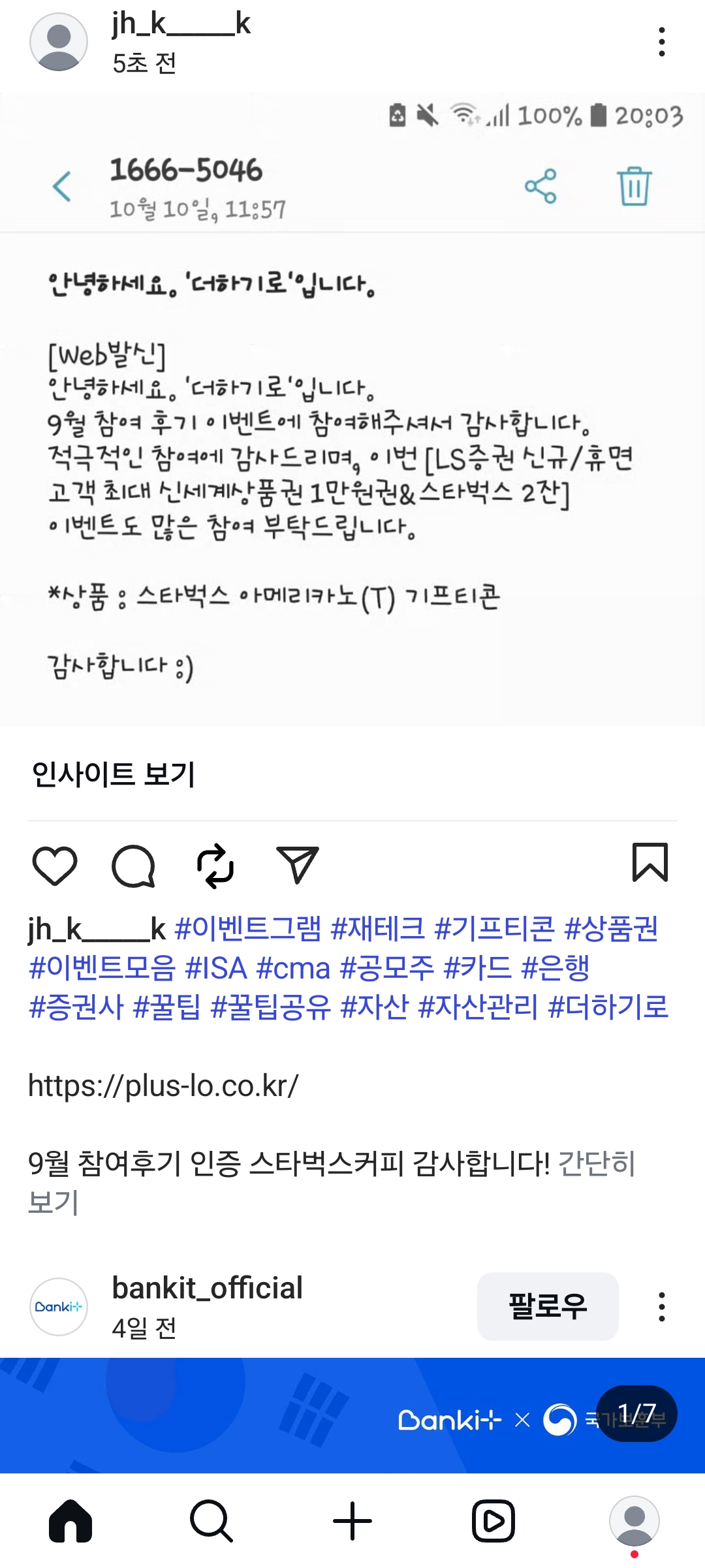Open overflow menu on jh_k_____k's post
The width and height of the screenshot is (705, 1568).
(x=661, y=42)
